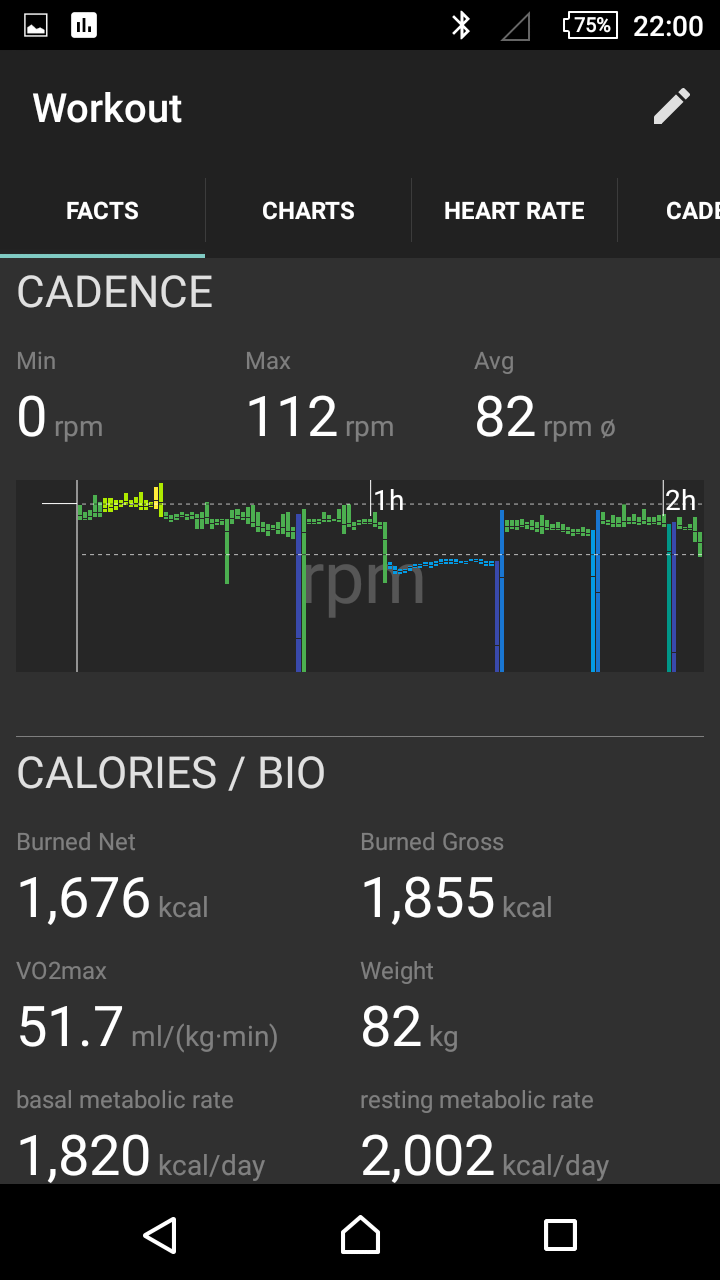Select the Facts tab
This screenshot has height=1280, width=720.
102,211
